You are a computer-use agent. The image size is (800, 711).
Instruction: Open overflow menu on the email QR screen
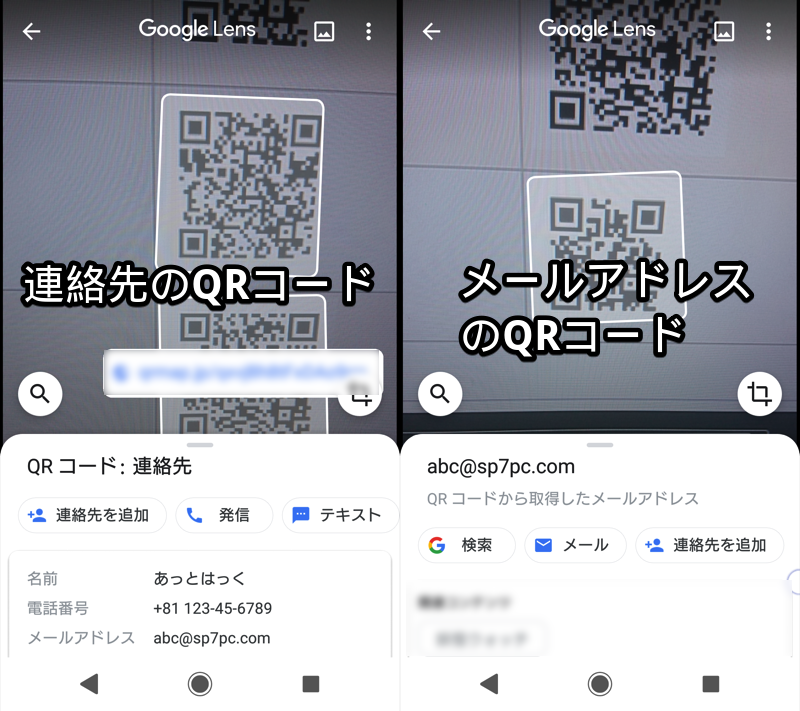(769, 31)
